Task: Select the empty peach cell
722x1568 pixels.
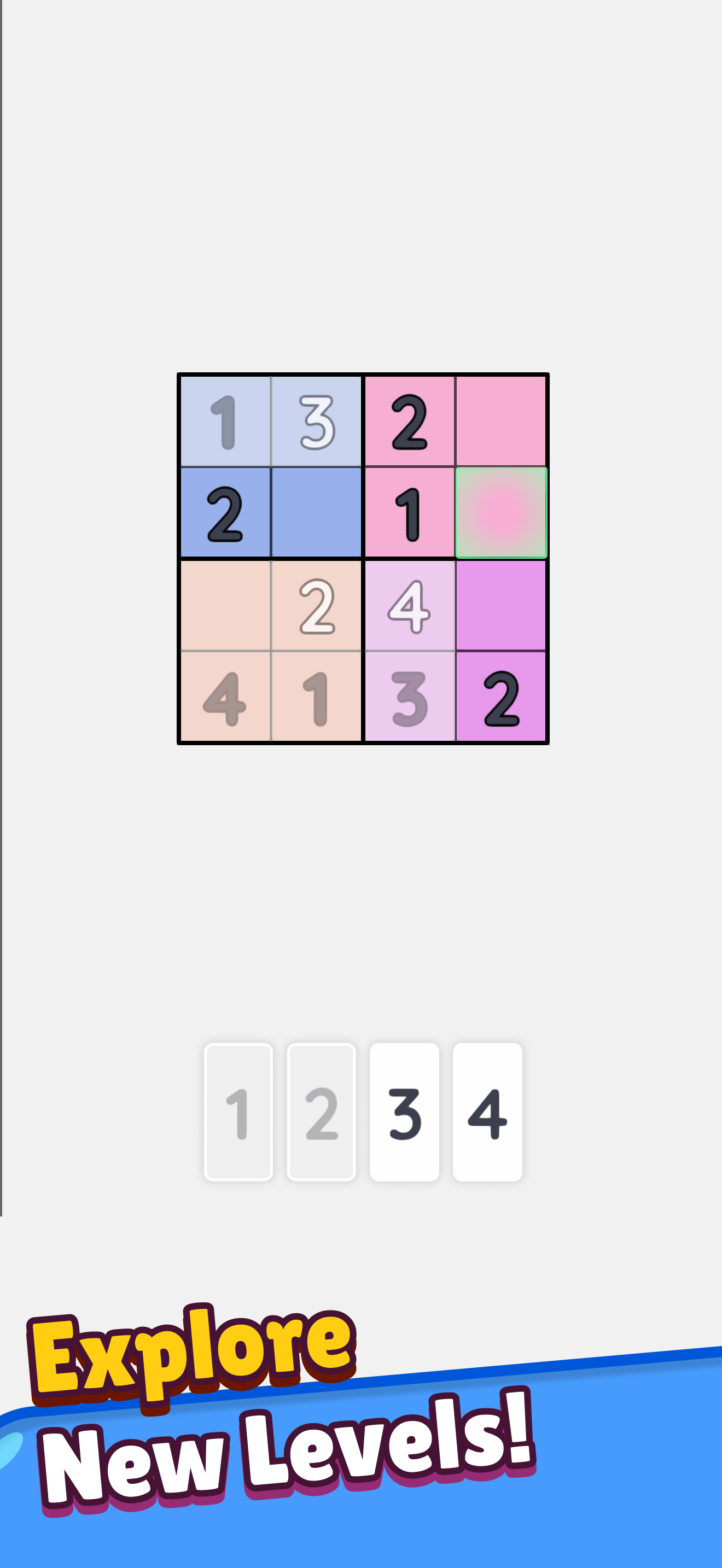Action: click(225, 605)
